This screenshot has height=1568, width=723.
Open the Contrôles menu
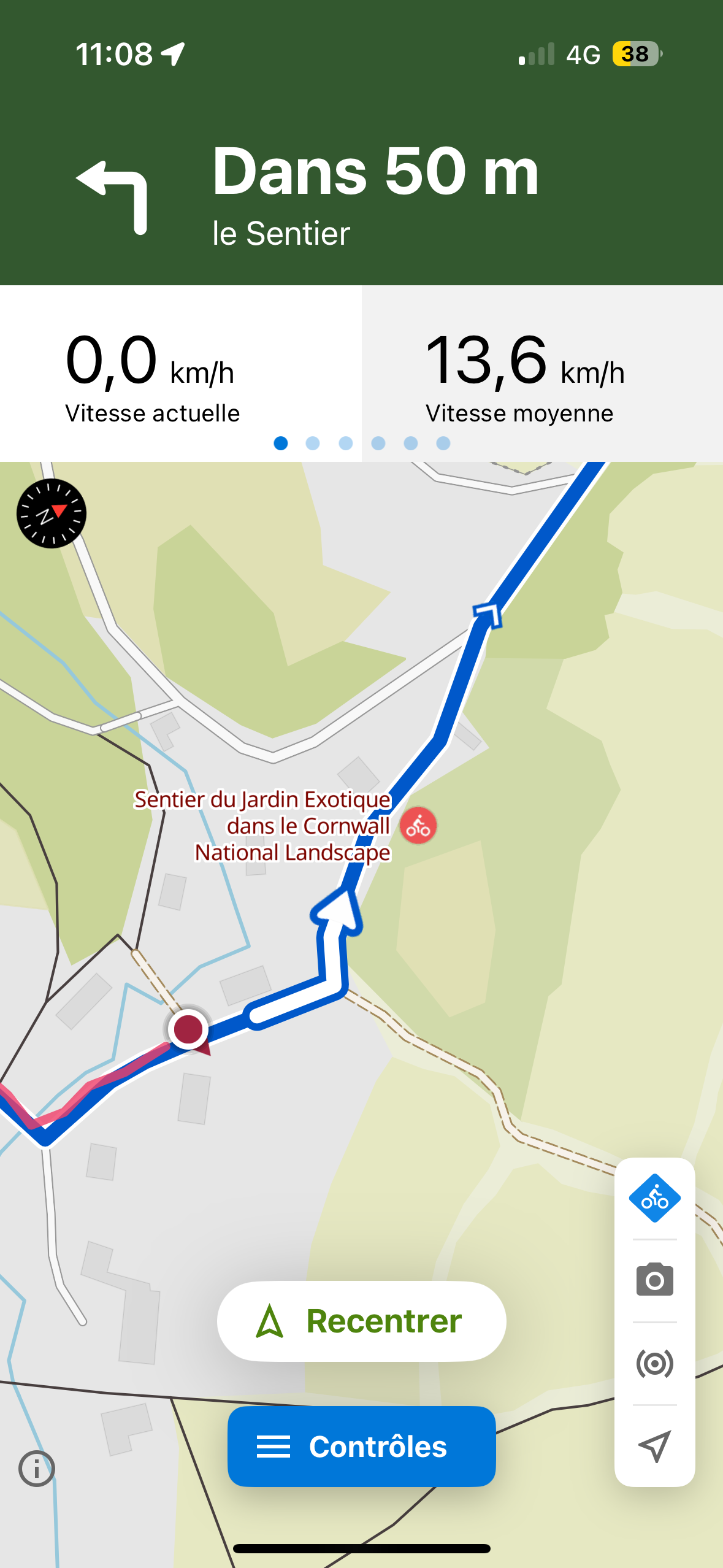point(361,1447)
